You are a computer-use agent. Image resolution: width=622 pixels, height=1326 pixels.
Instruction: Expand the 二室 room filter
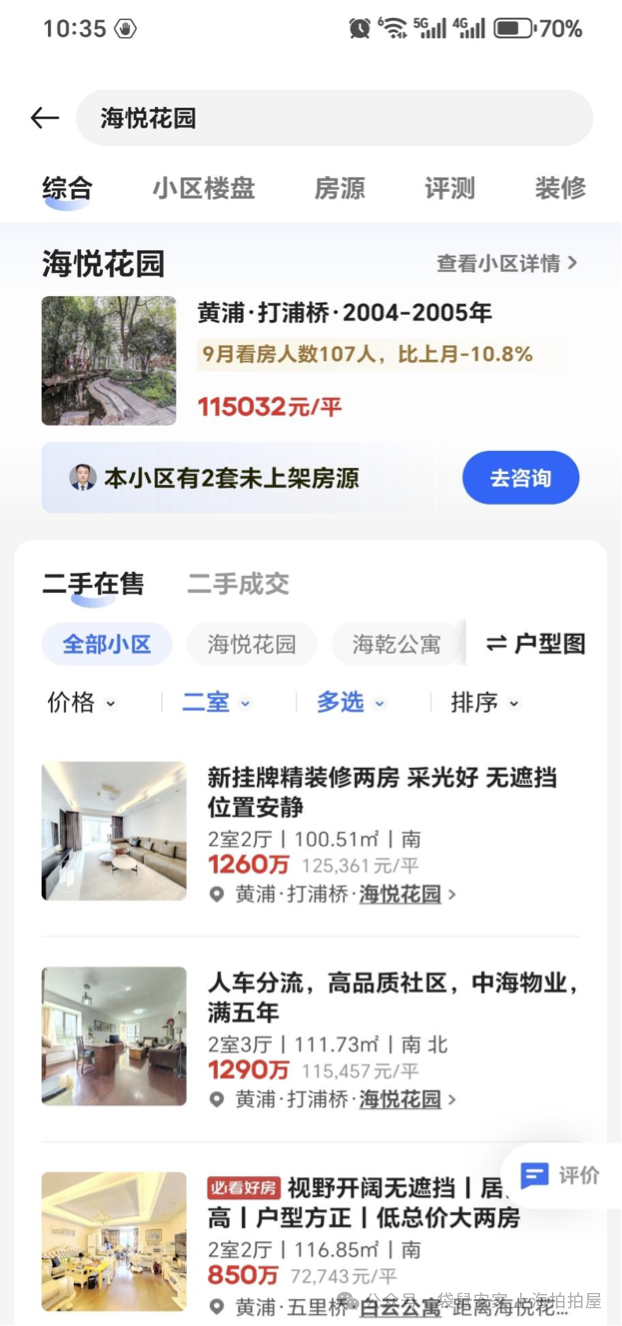tap(216, 703)
